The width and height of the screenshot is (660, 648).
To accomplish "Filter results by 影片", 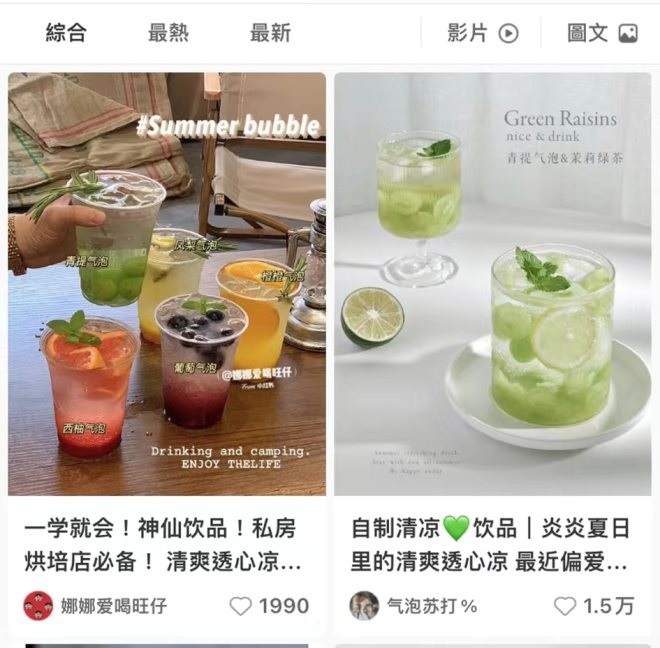I will 483,33.
